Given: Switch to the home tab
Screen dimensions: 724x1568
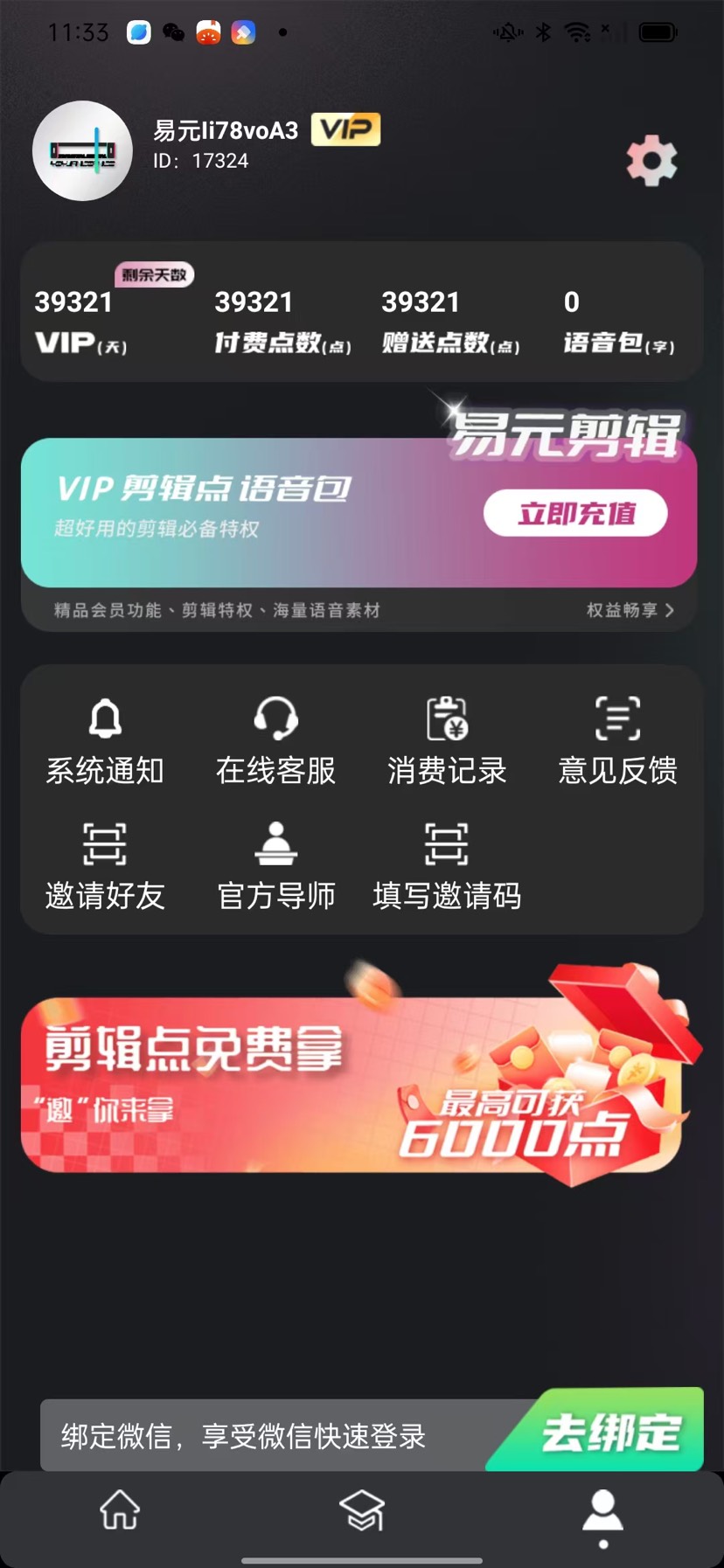Looking at the screenshot, I should 120,1510.
